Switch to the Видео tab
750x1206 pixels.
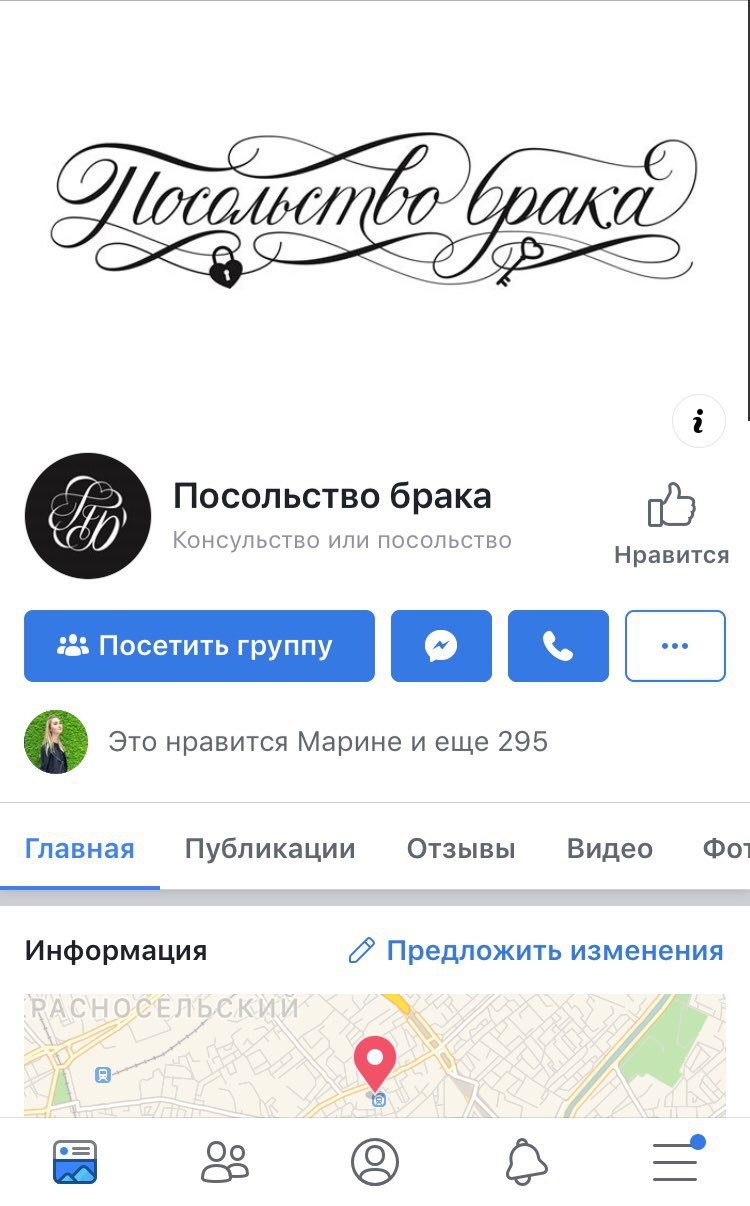(x=609, y=849)
